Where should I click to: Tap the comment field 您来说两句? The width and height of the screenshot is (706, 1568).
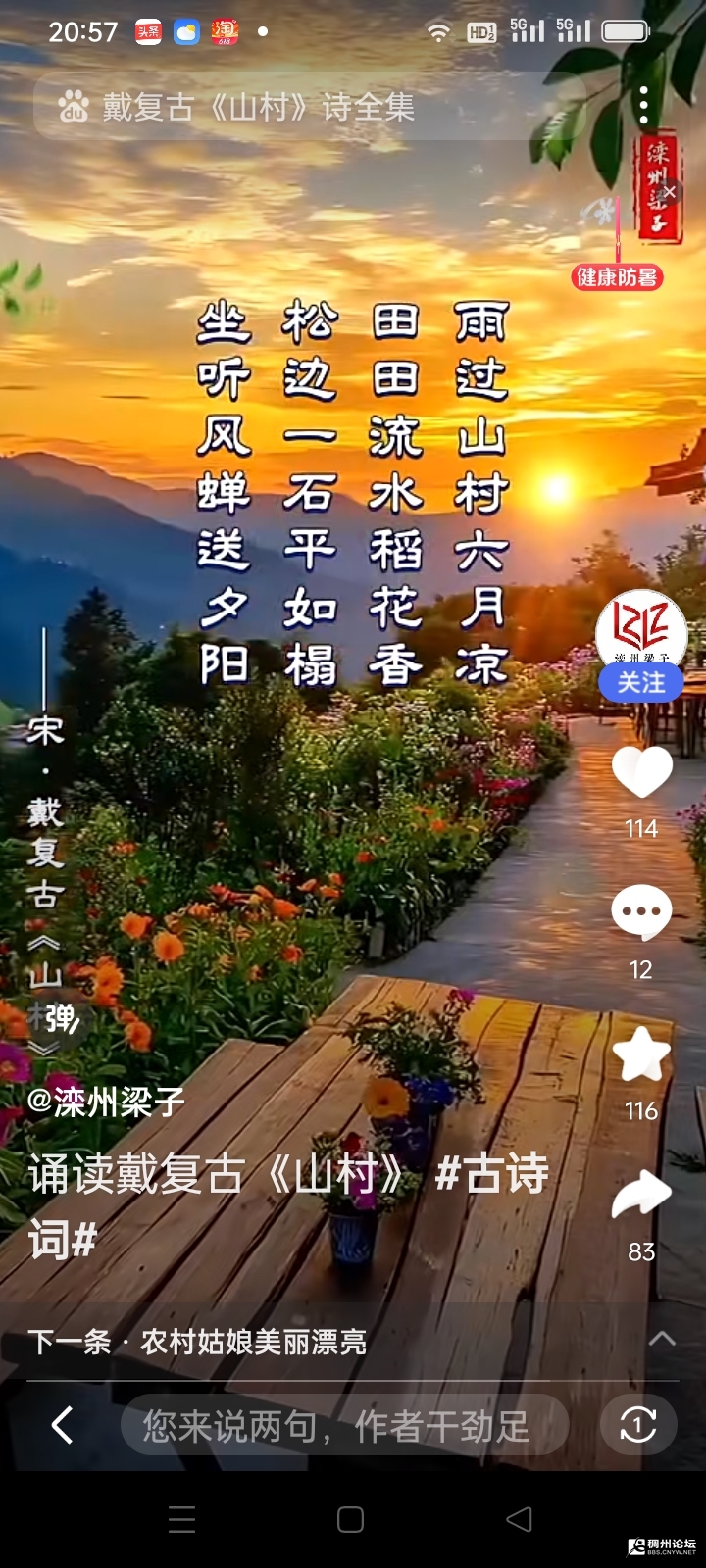point(343,1426)
